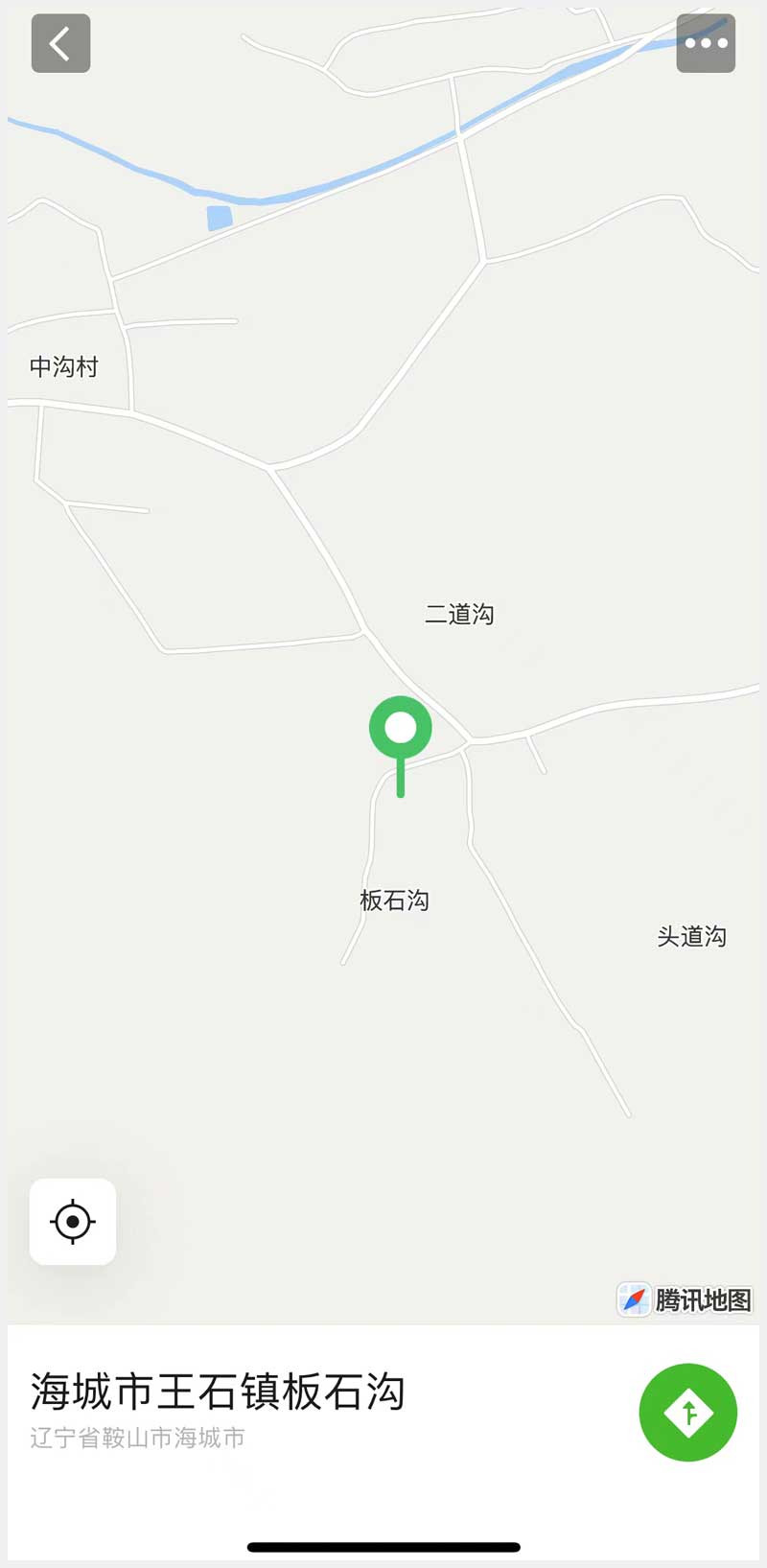Screen dimensions: 767x1568
Task: Start navigation with the green directions button
Action: 687,1412
